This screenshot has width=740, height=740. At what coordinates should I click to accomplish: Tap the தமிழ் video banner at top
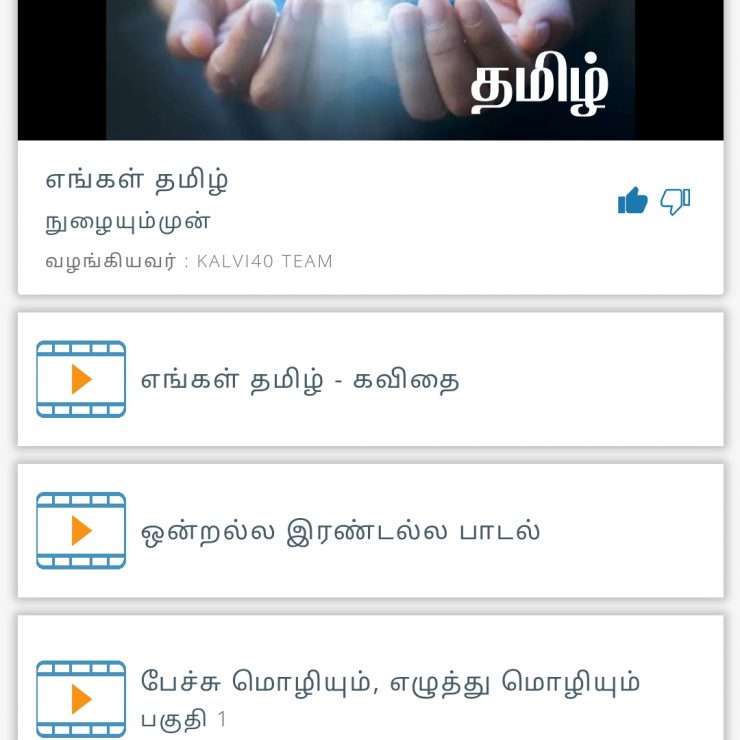370,70
